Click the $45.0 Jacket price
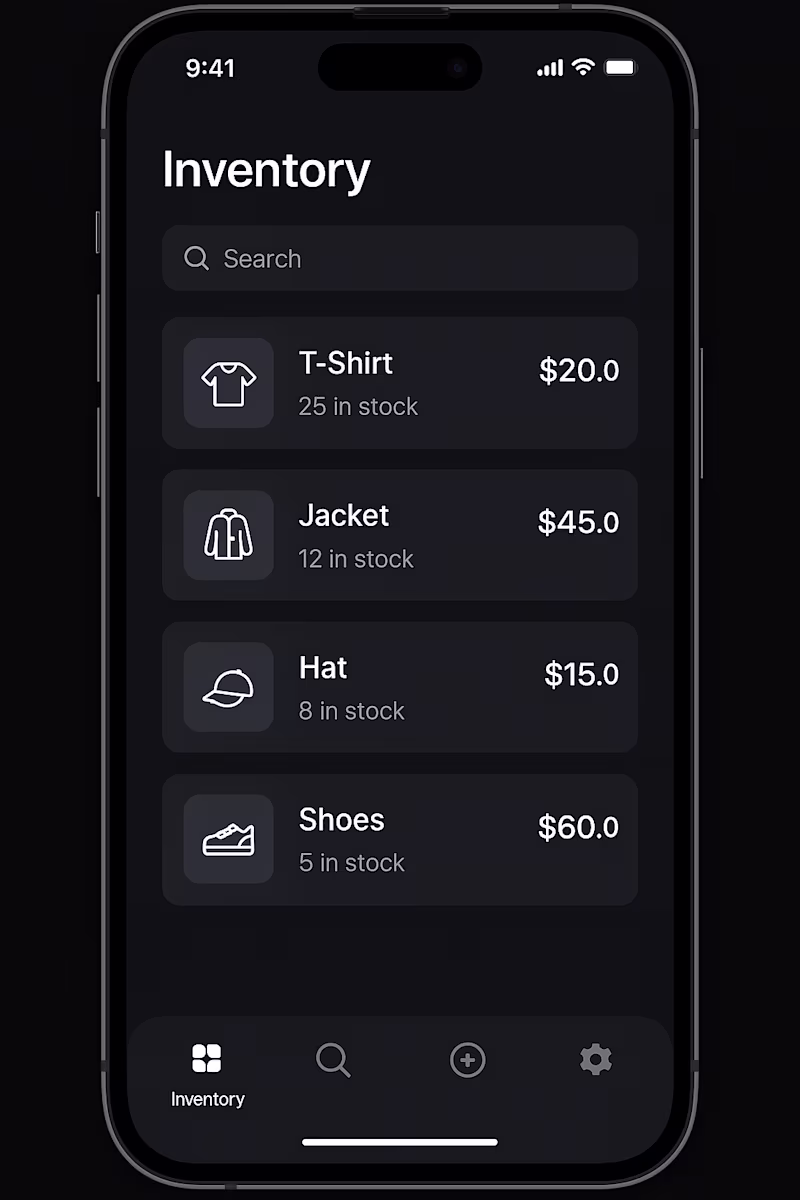 pos(578,522)
